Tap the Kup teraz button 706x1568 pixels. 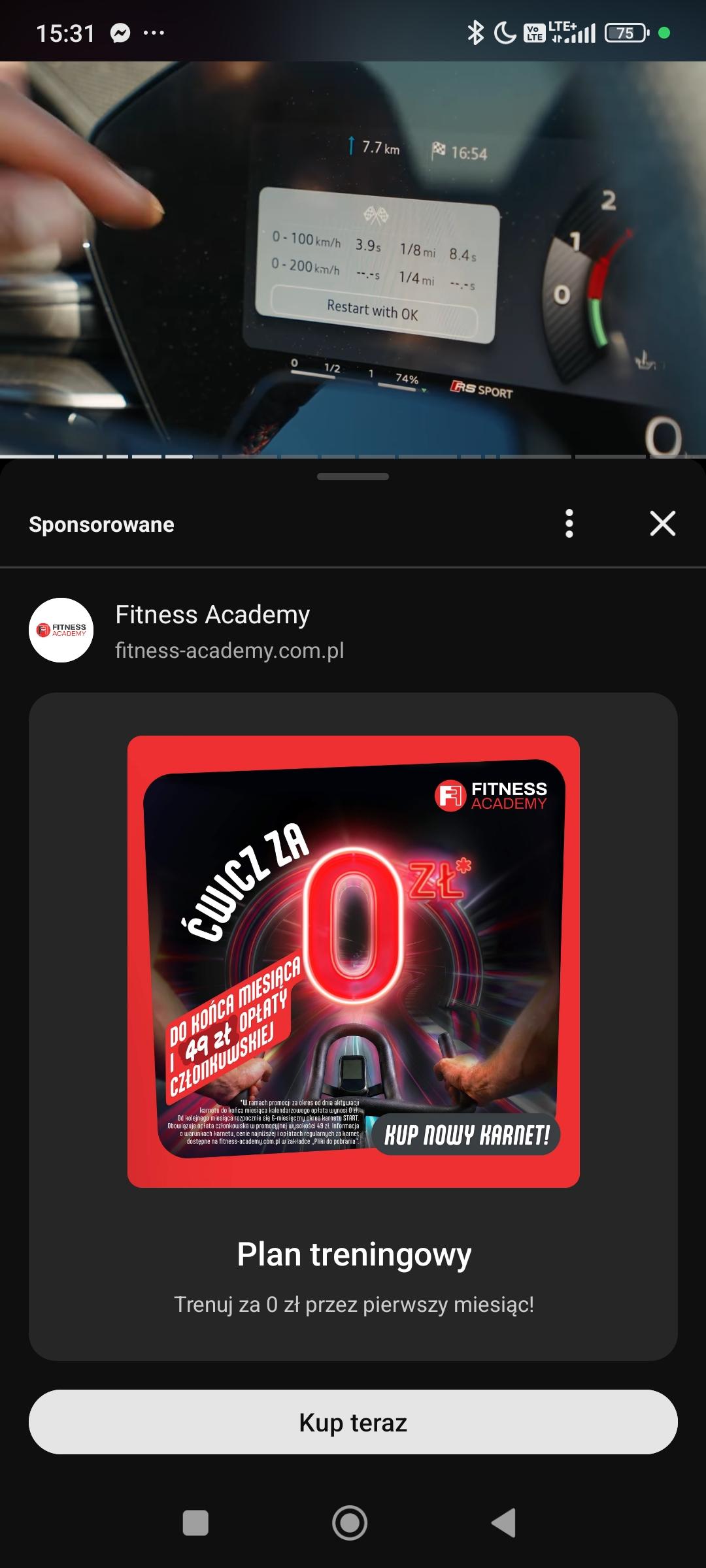tap(353, 1422)
